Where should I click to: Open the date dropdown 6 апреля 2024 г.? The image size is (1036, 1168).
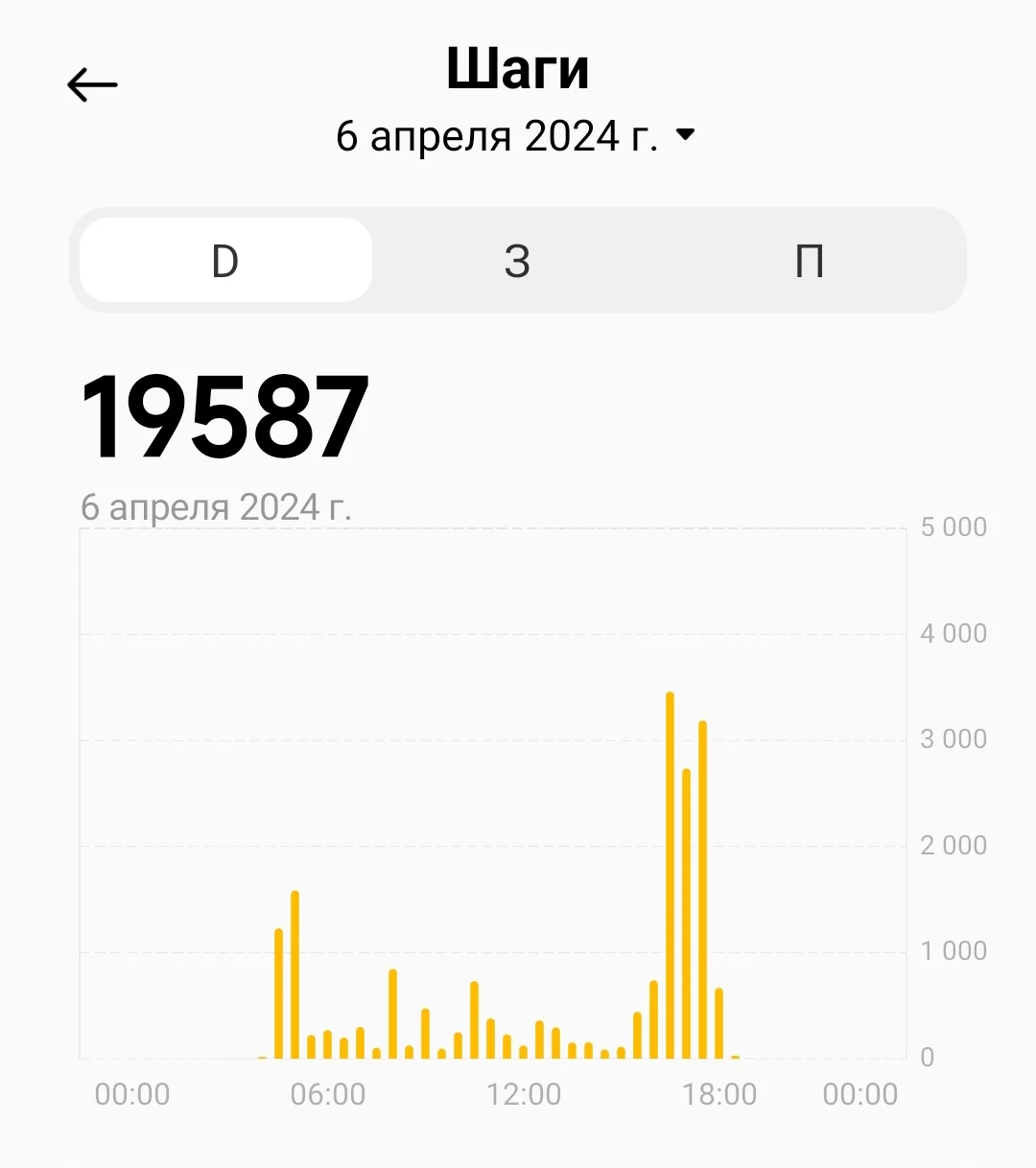pos(515,136)
